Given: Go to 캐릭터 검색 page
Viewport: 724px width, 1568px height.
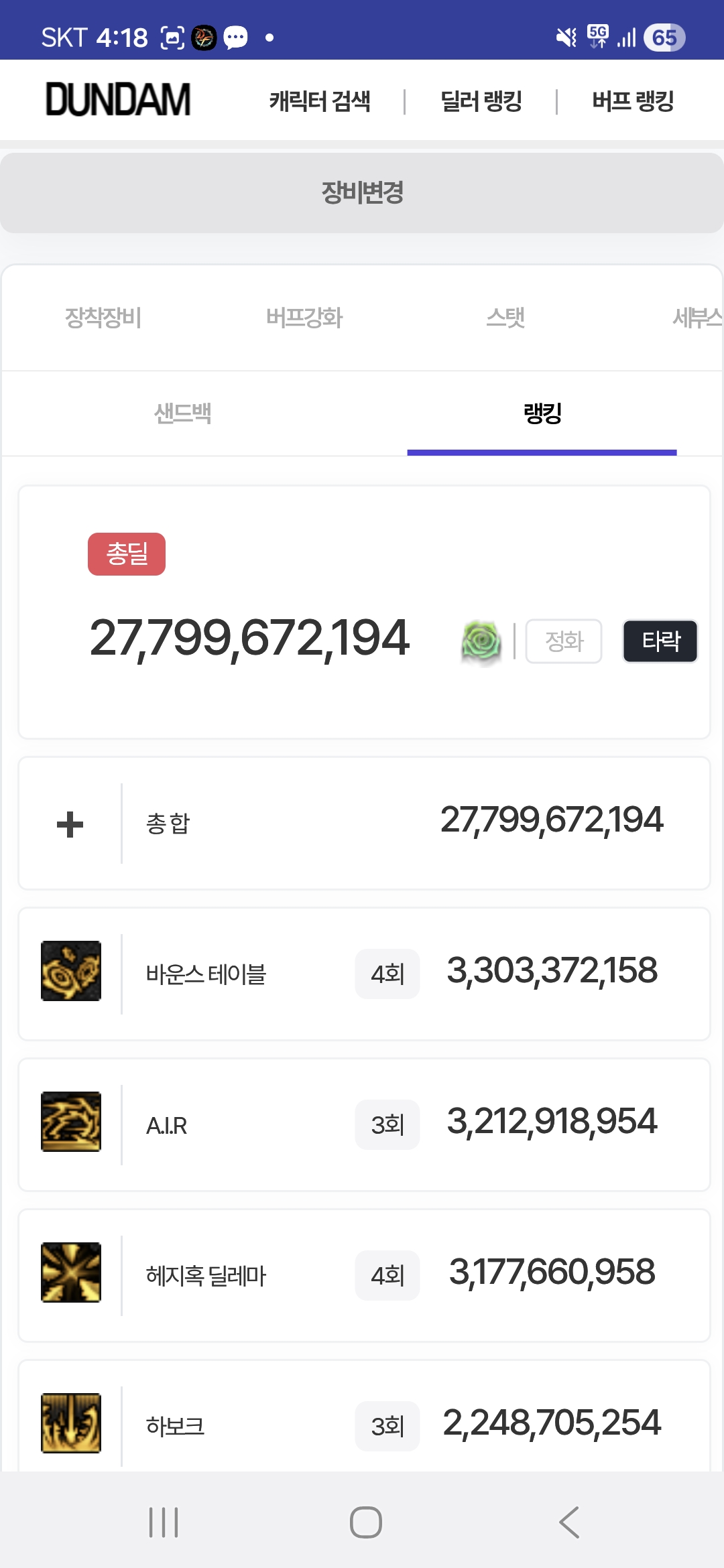Looking at the screenshot, I should coord(320,101).
